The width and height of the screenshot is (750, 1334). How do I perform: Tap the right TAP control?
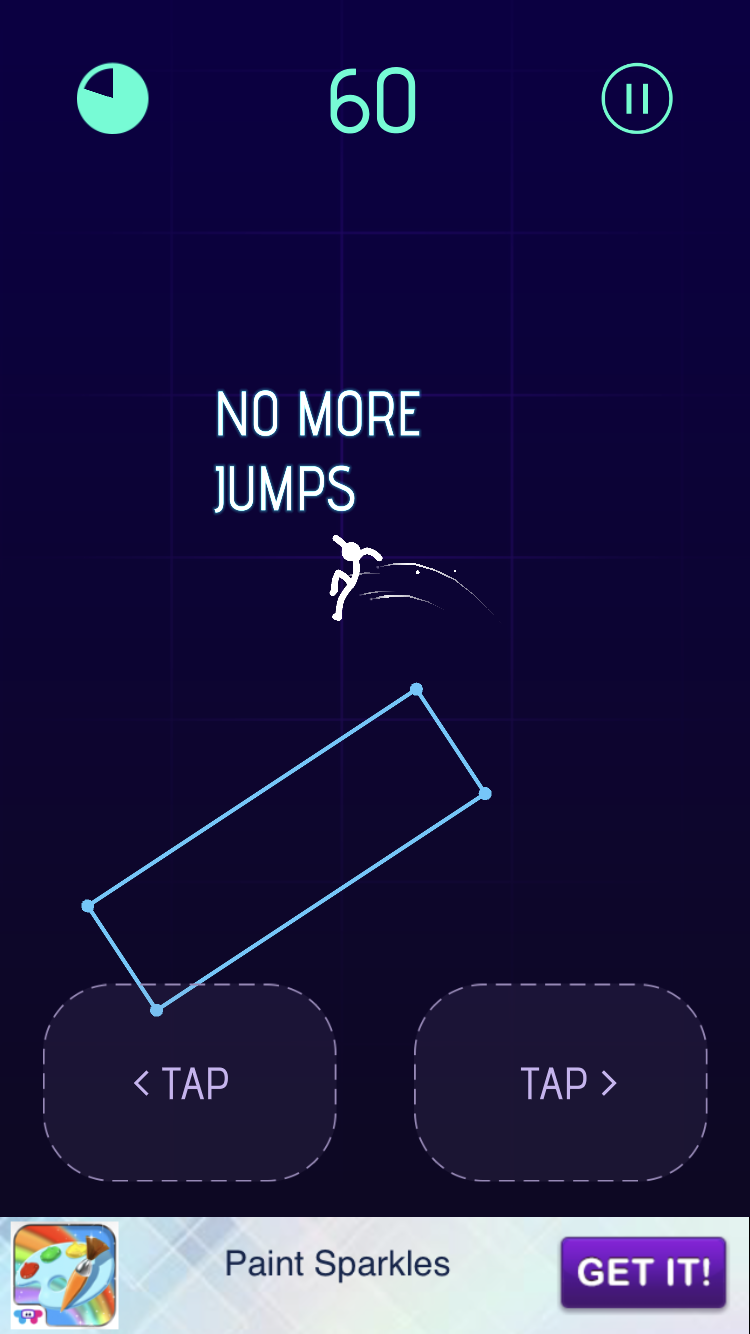tap(561, 1083)
